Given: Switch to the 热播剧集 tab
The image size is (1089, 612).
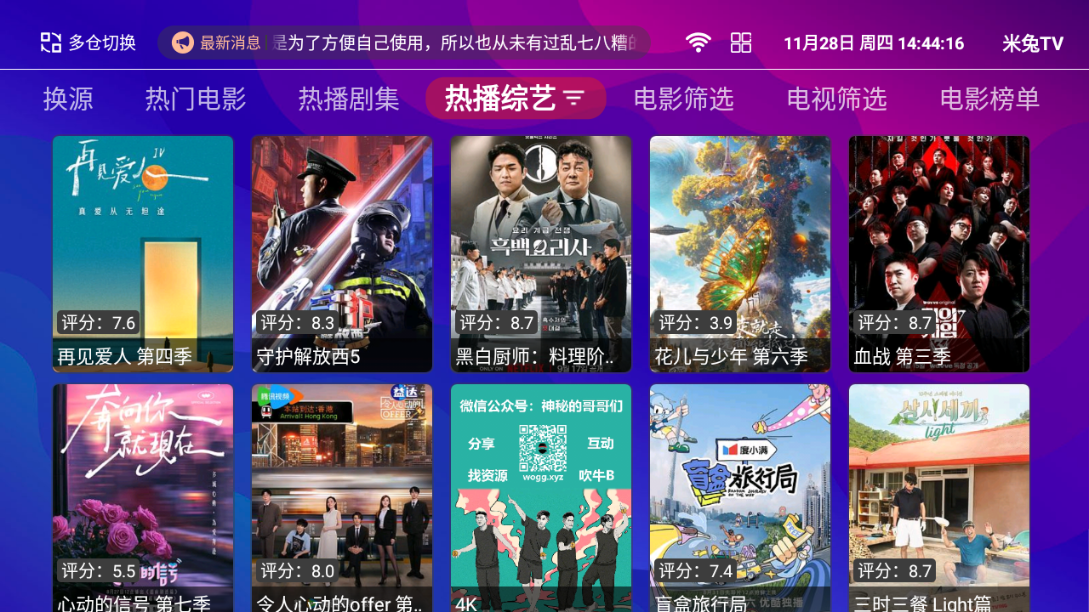Looking at the screenshot, I should coord(348,99).
